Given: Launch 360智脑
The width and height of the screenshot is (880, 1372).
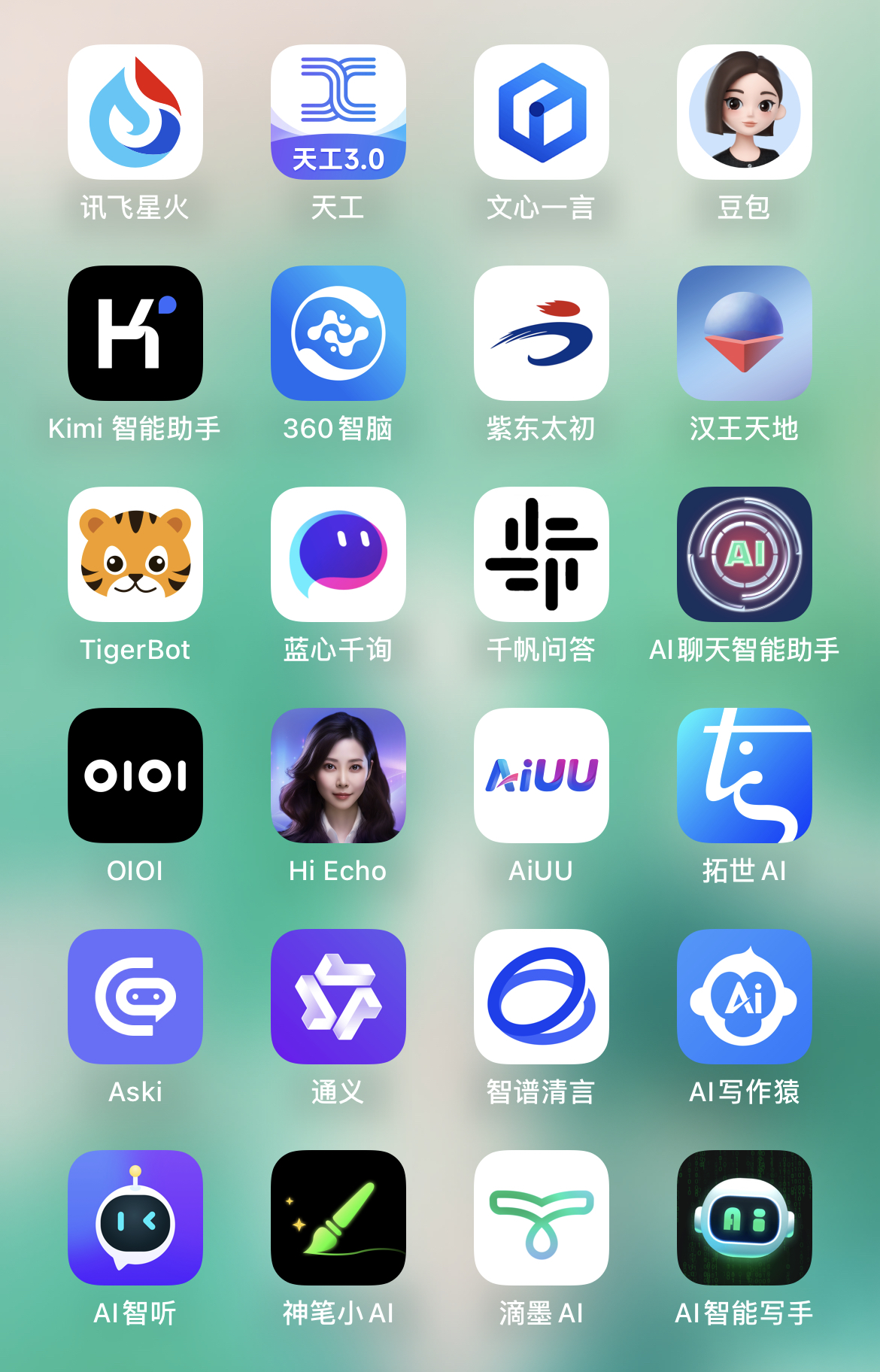Looking at the screenshot, I should [338, 333].
